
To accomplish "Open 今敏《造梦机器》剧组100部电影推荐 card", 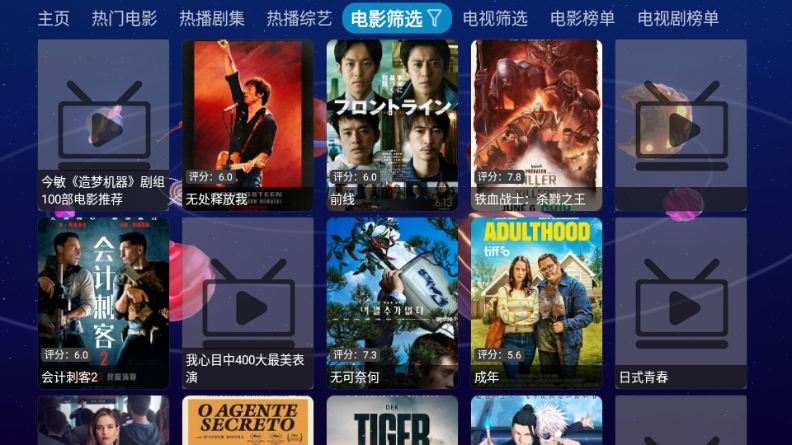I will click(x=103, y=125).
